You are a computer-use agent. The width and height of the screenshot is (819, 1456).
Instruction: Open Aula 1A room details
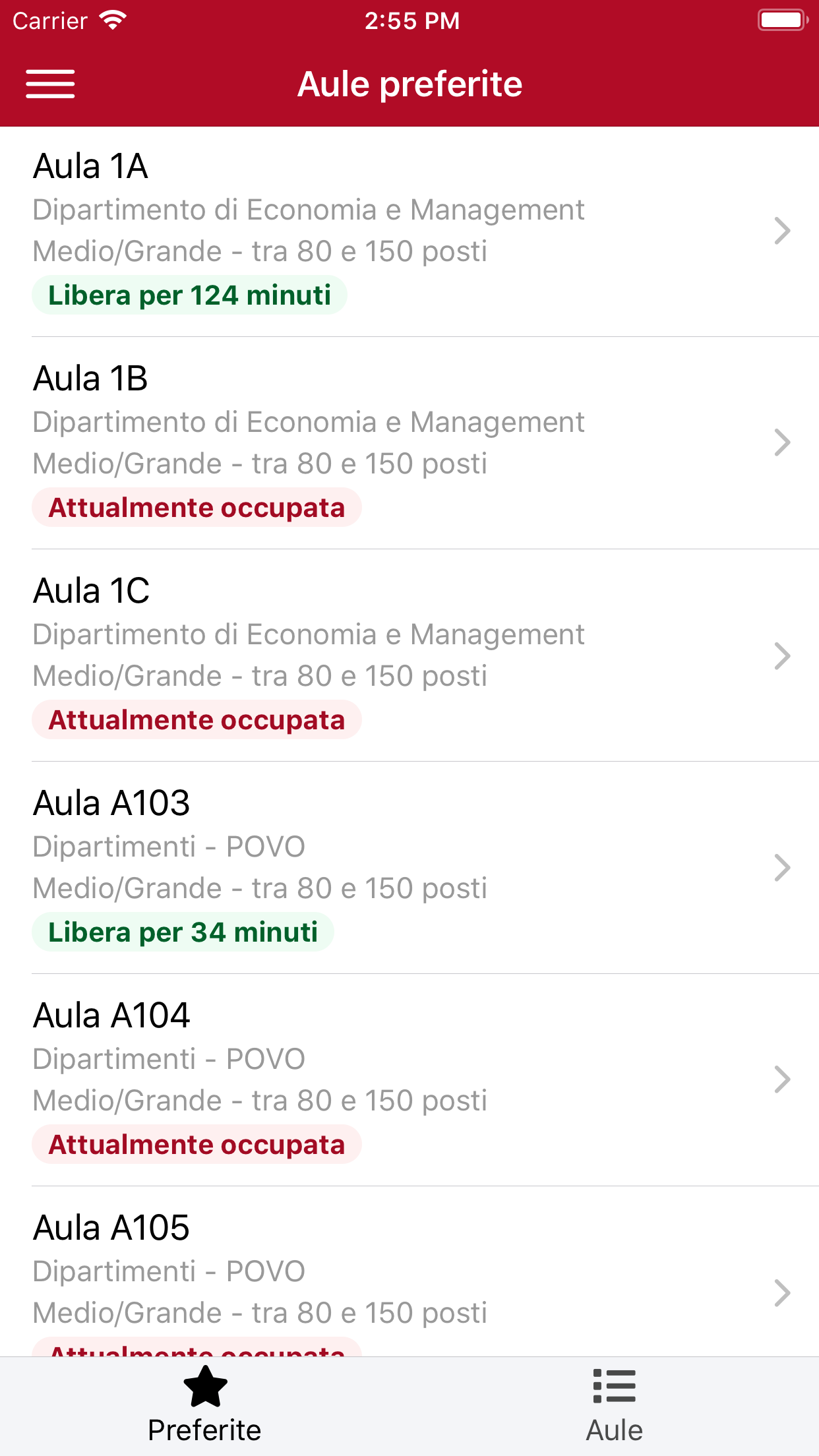[x=409, y=231]
